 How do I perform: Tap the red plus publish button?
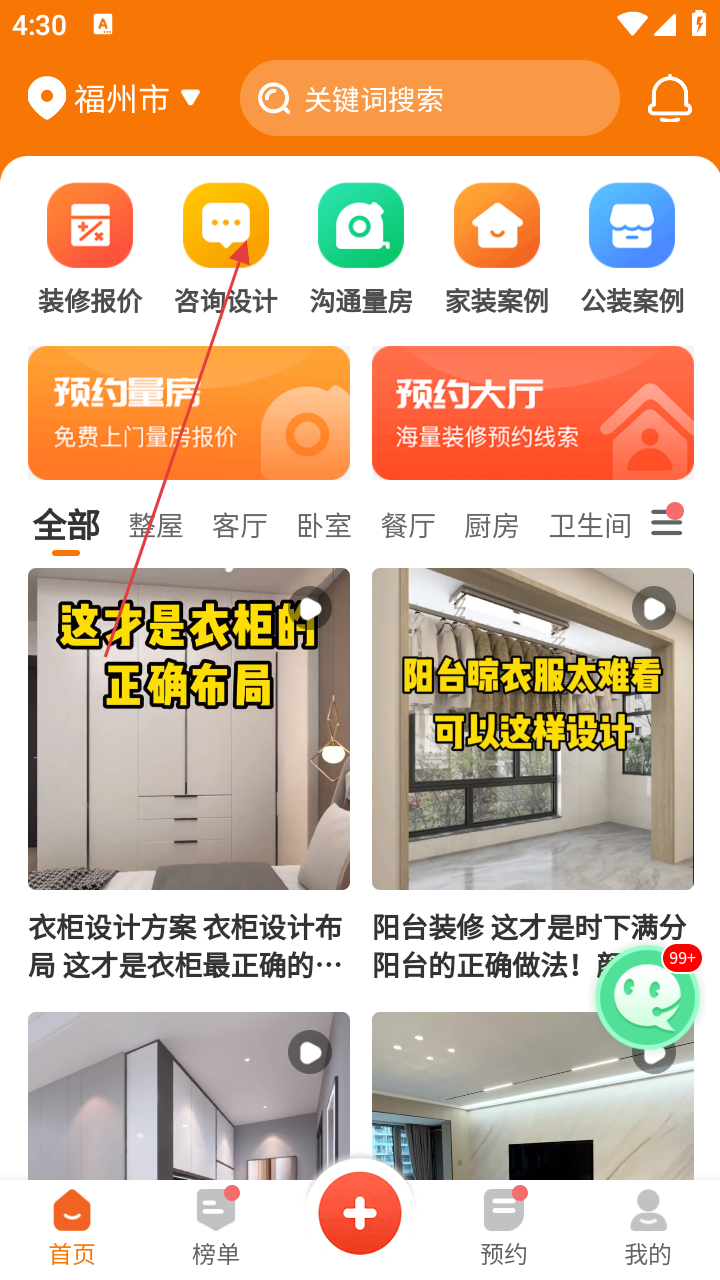point(360,1213)
